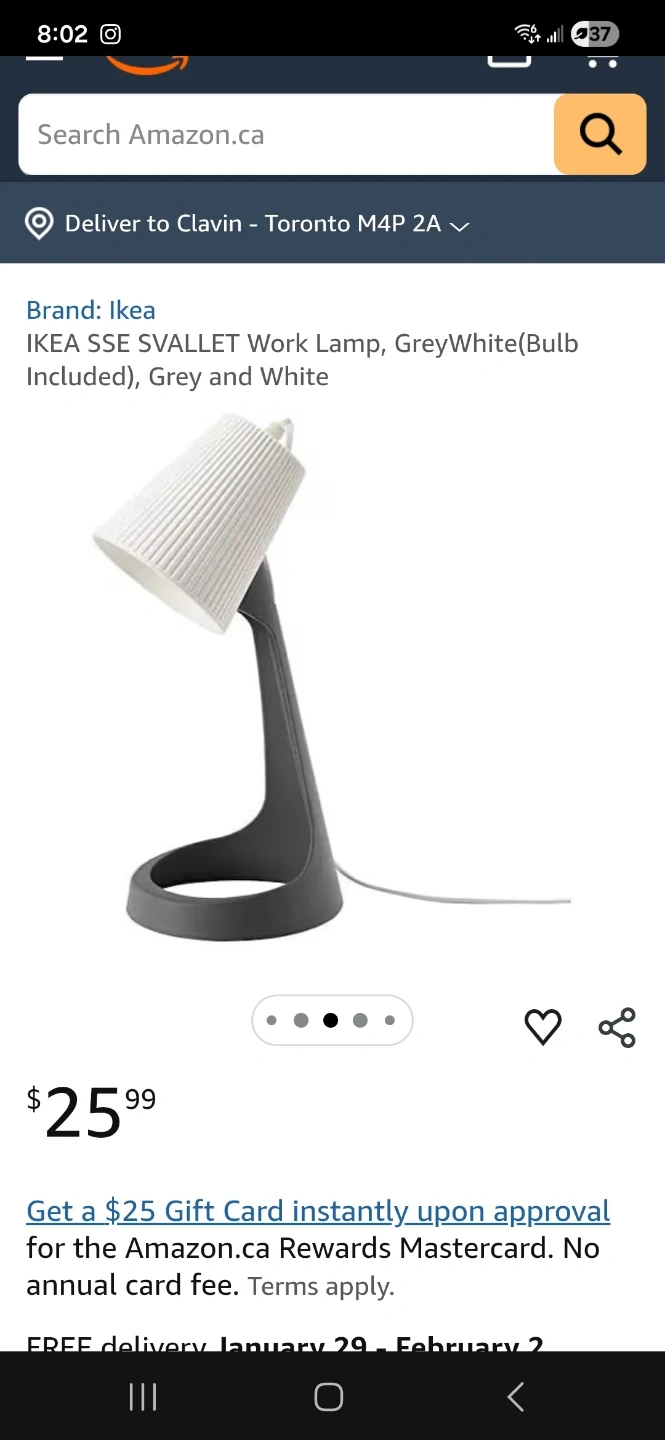
Task: Change delivery address Clavin - Toronto
Action: pyautogui.click(x=265, y=223)
